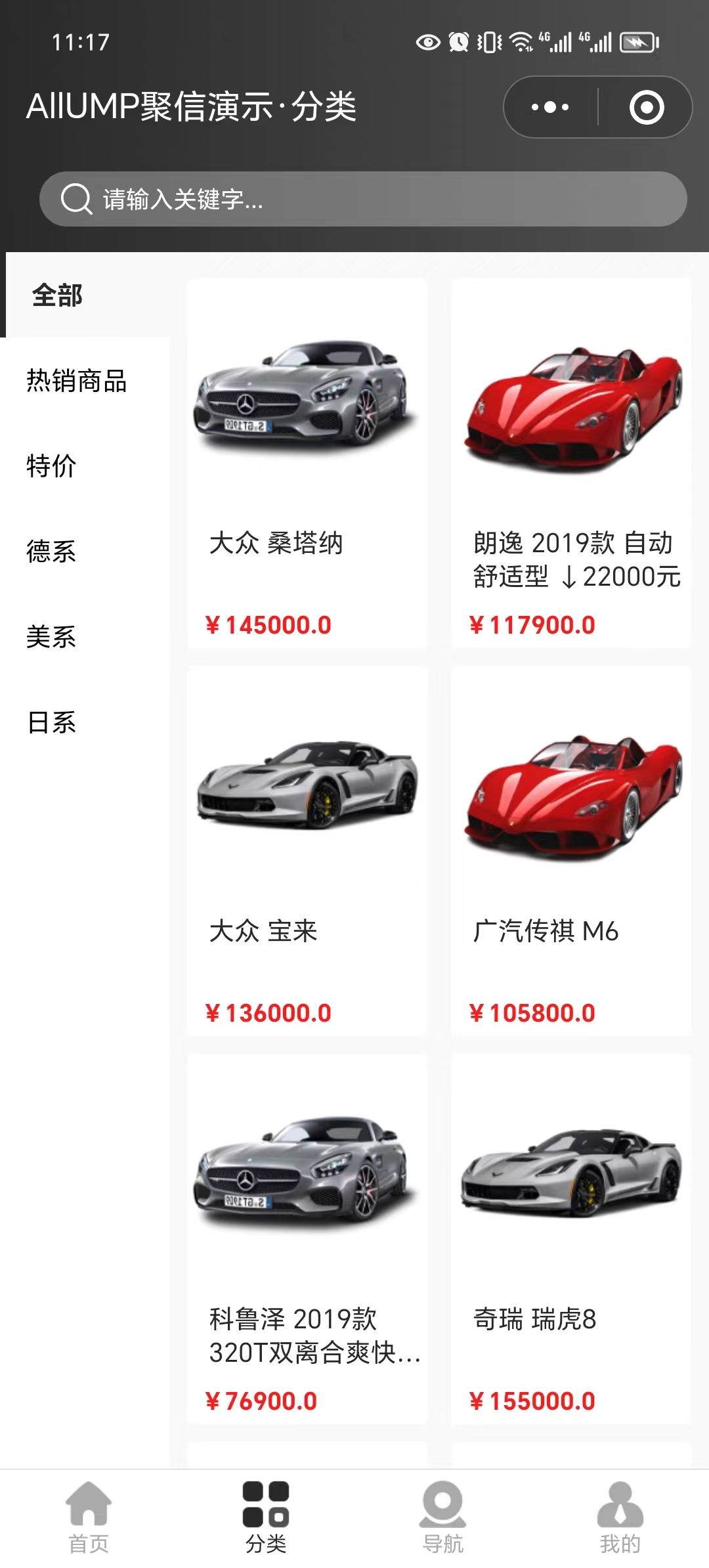Image resolution: width=709 pixels, height=1568 pixels.
Task: Select the 全部 category
Action: click(x=58, y=295)
